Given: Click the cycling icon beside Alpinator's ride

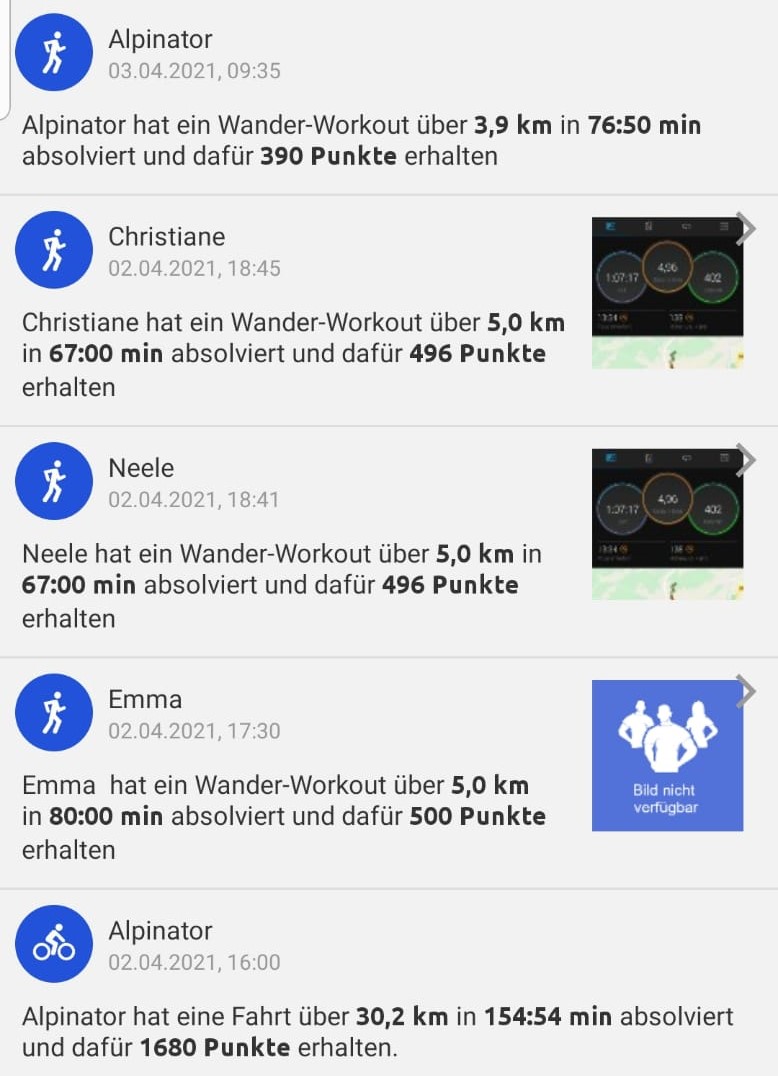Looking at the screenshot, I should [54, 942].
